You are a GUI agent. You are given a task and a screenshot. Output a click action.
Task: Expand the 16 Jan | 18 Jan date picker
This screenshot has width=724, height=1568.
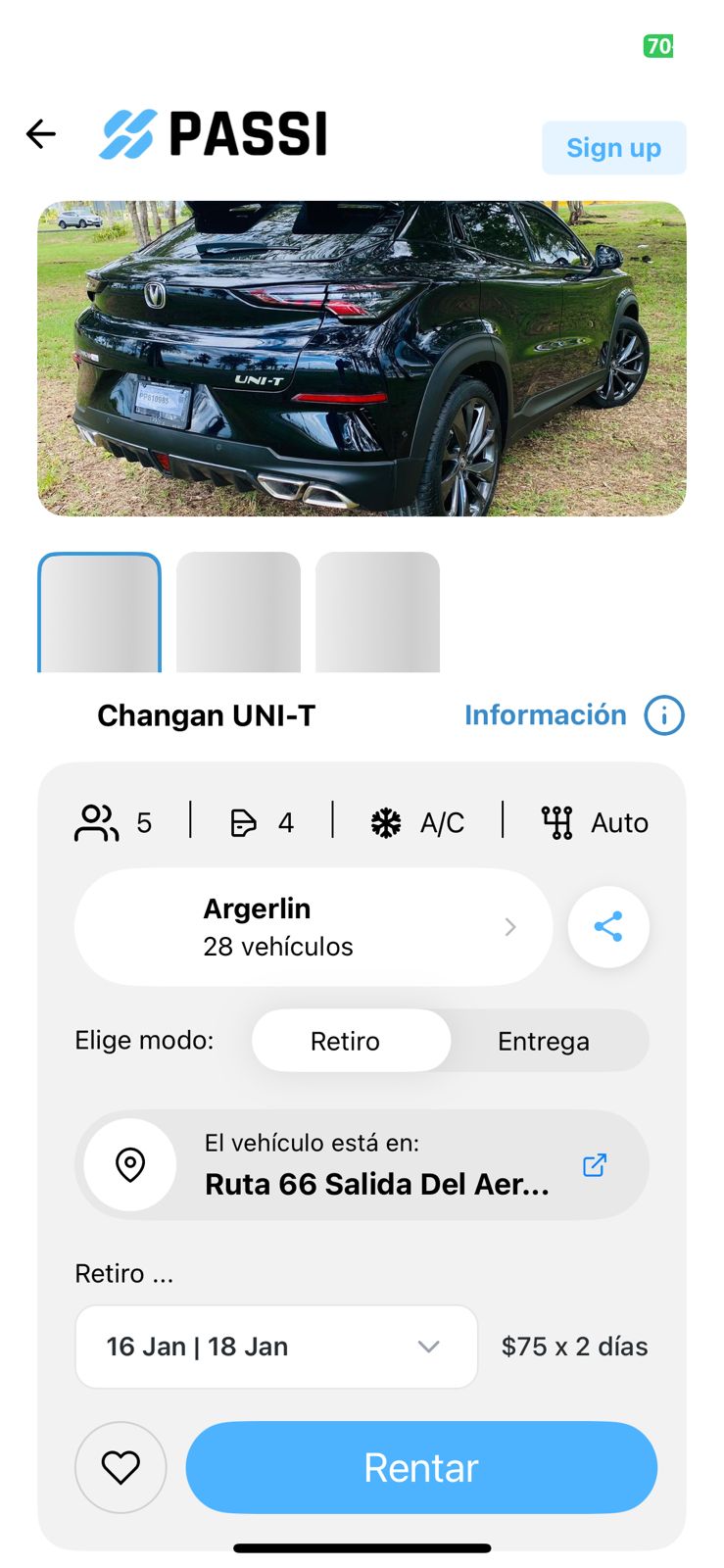click(x=276, y=1347)
